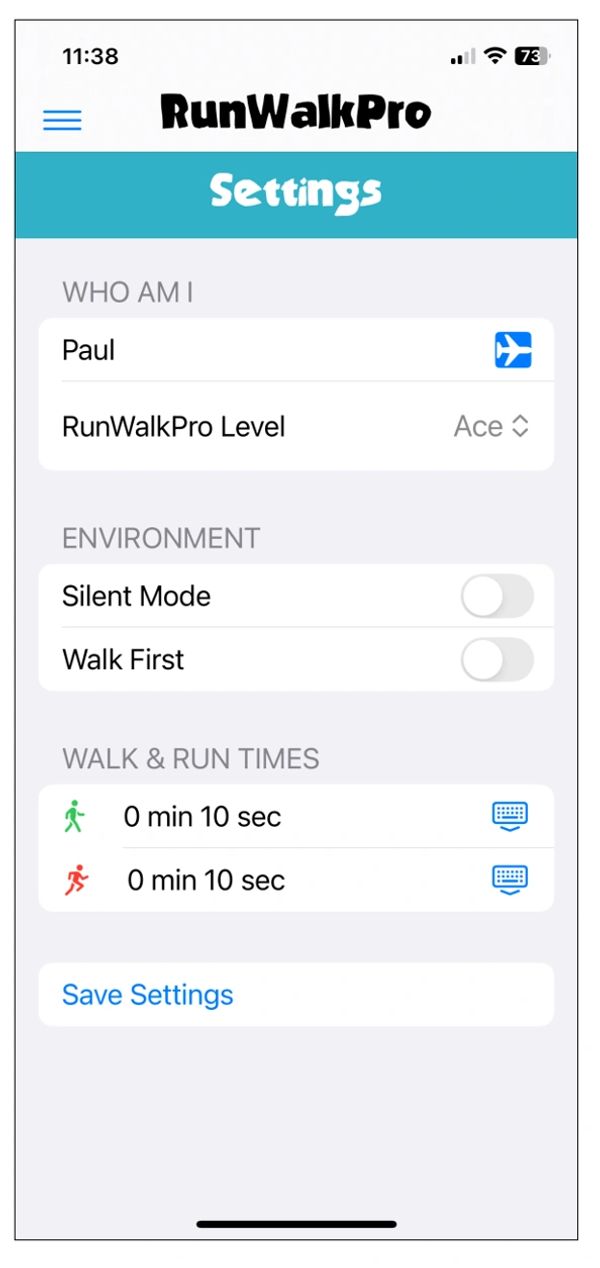Open keyboard for the green walk time
Image resolution: width=600 pixels, height=1268 pixels.
[510, 817]
